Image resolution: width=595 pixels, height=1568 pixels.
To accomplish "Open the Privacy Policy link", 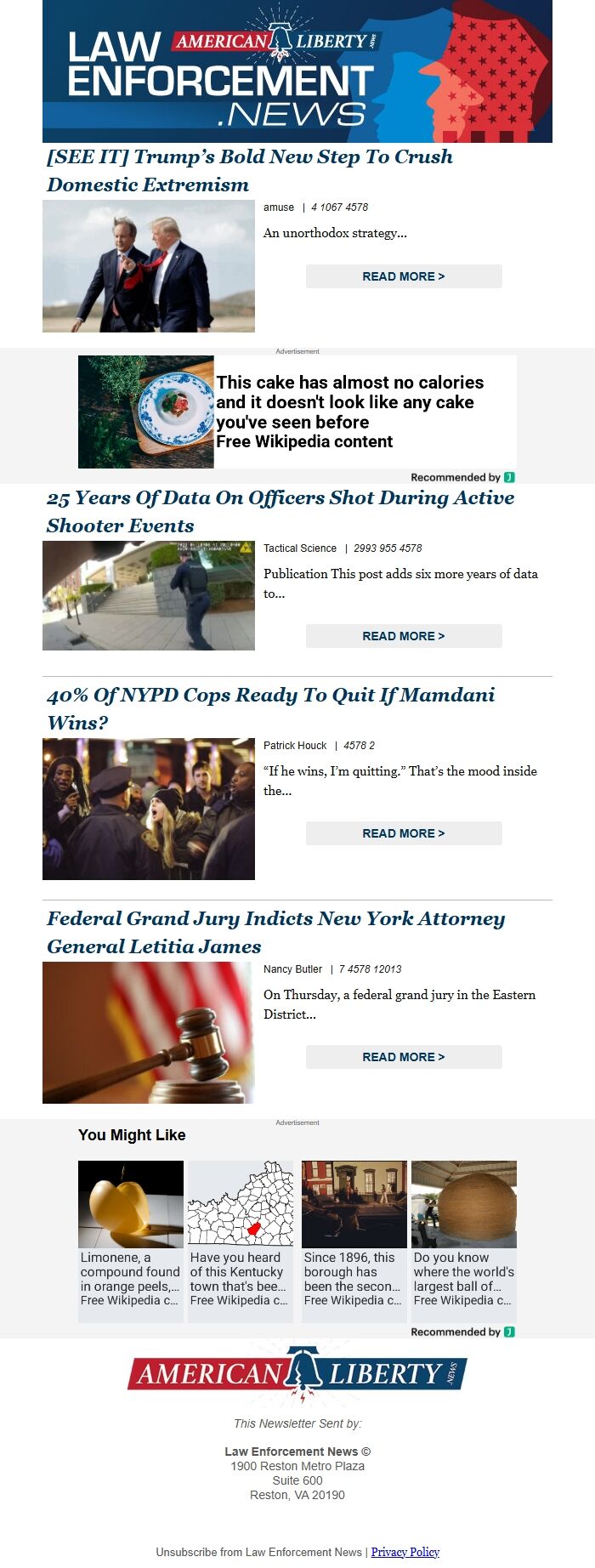I will [405, 1552].
